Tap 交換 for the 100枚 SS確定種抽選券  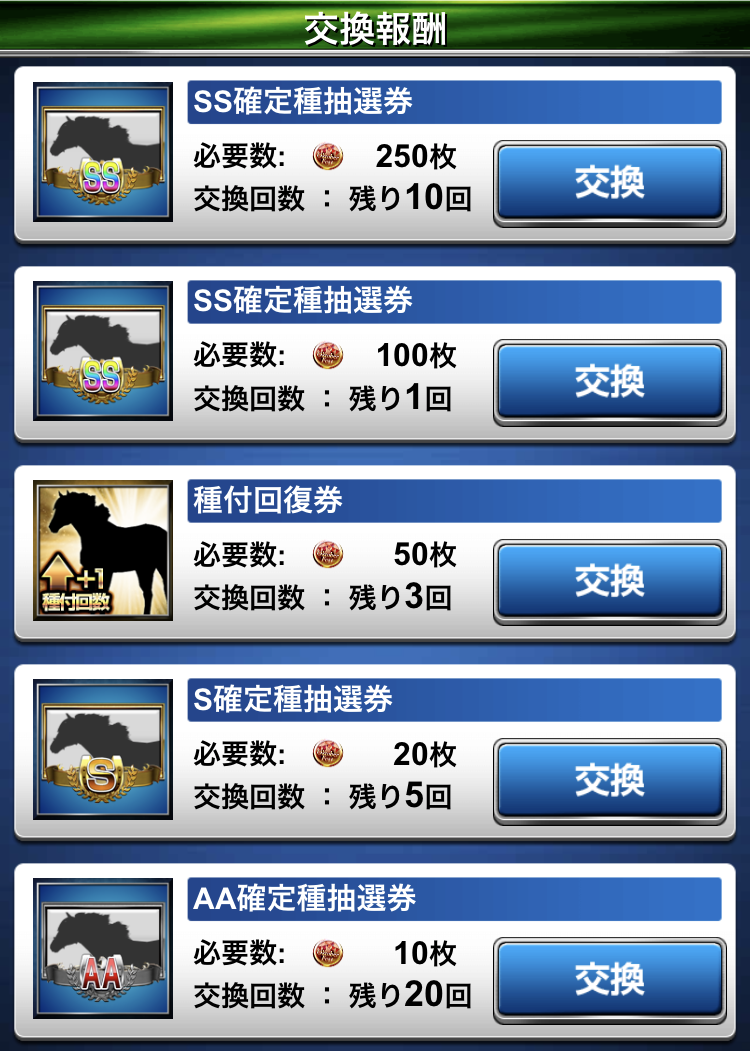point(609,382)
